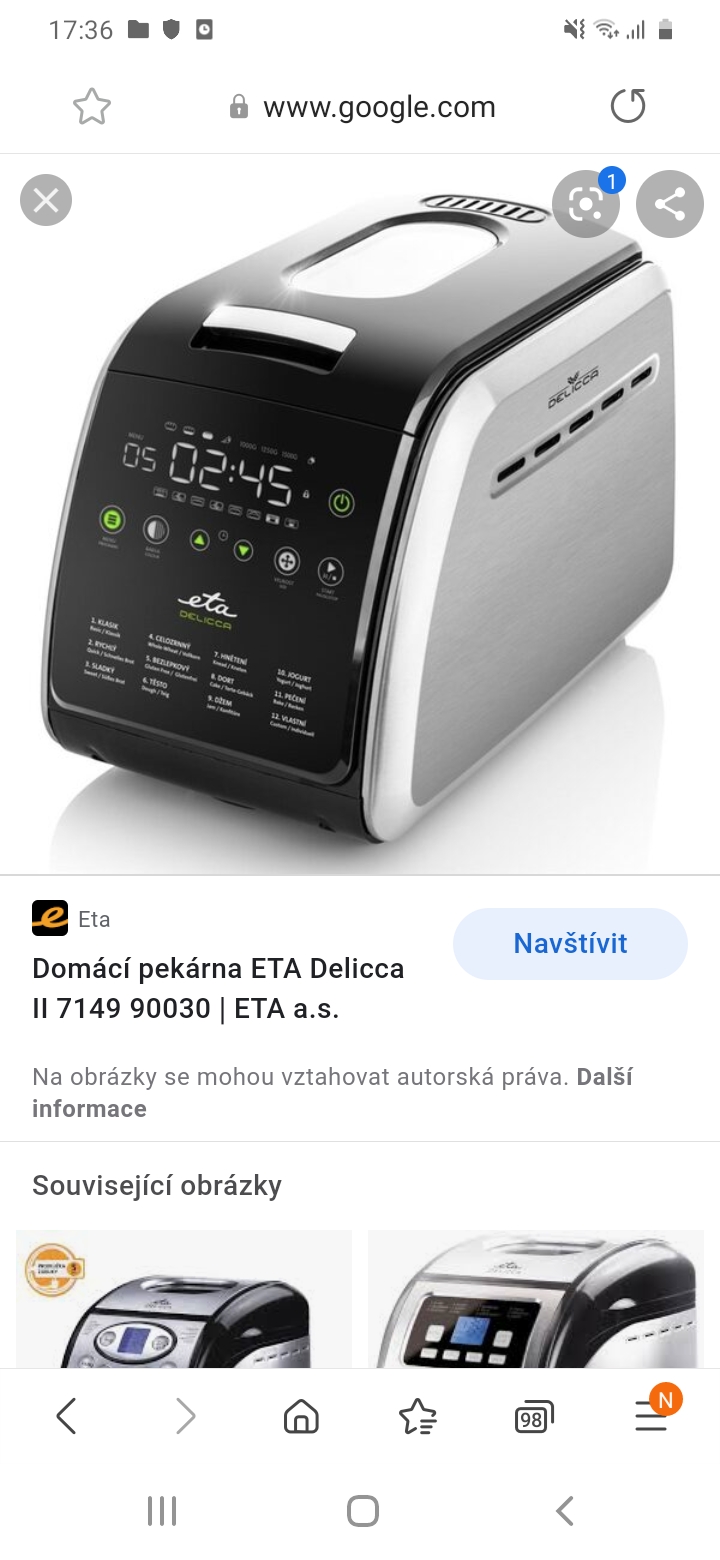Viewport: 720px width, 1560px height.
Task: Tap the system back button
Action: [565, 1510]
